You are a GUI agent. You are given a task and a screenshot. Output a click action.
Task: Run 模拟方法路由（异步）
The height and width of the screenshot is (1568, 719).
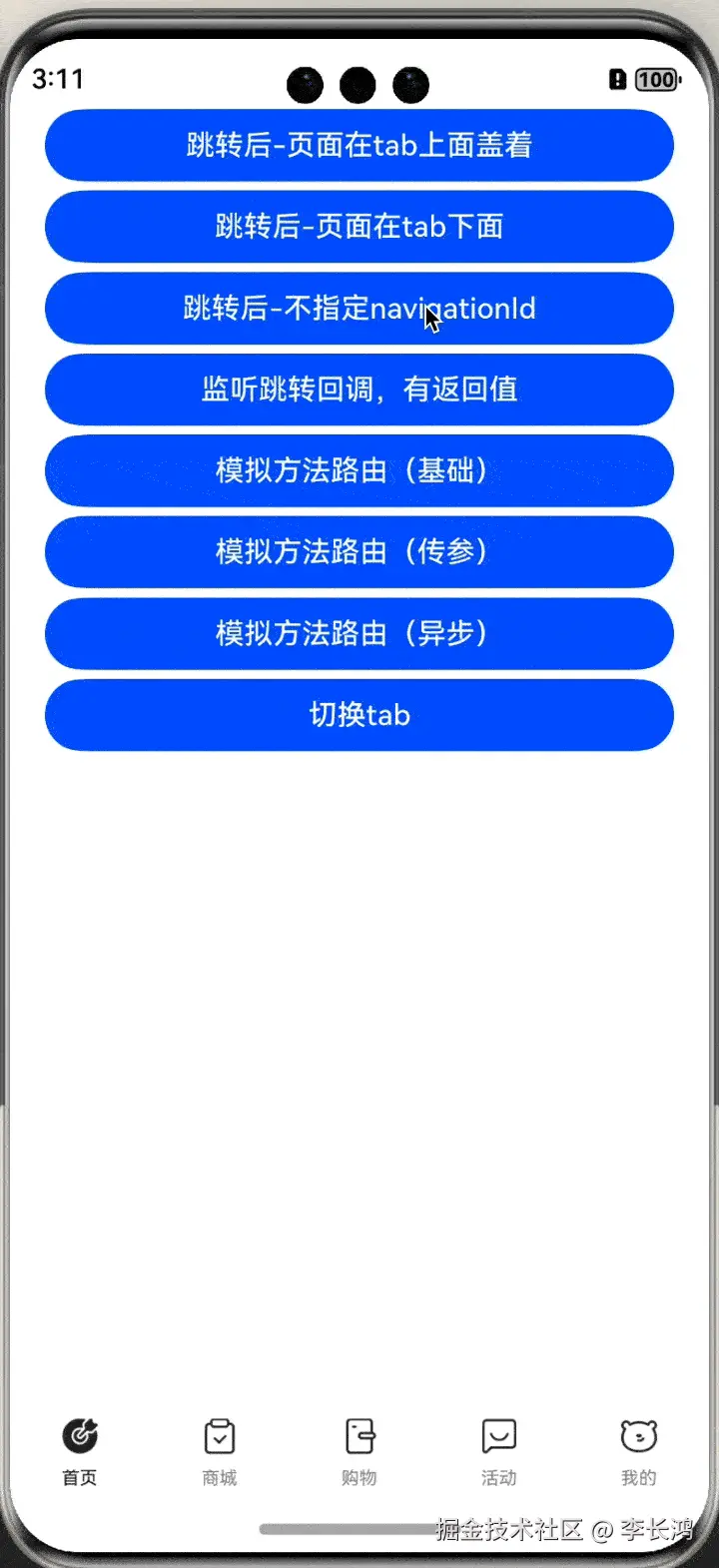click(x=359, y=633)
